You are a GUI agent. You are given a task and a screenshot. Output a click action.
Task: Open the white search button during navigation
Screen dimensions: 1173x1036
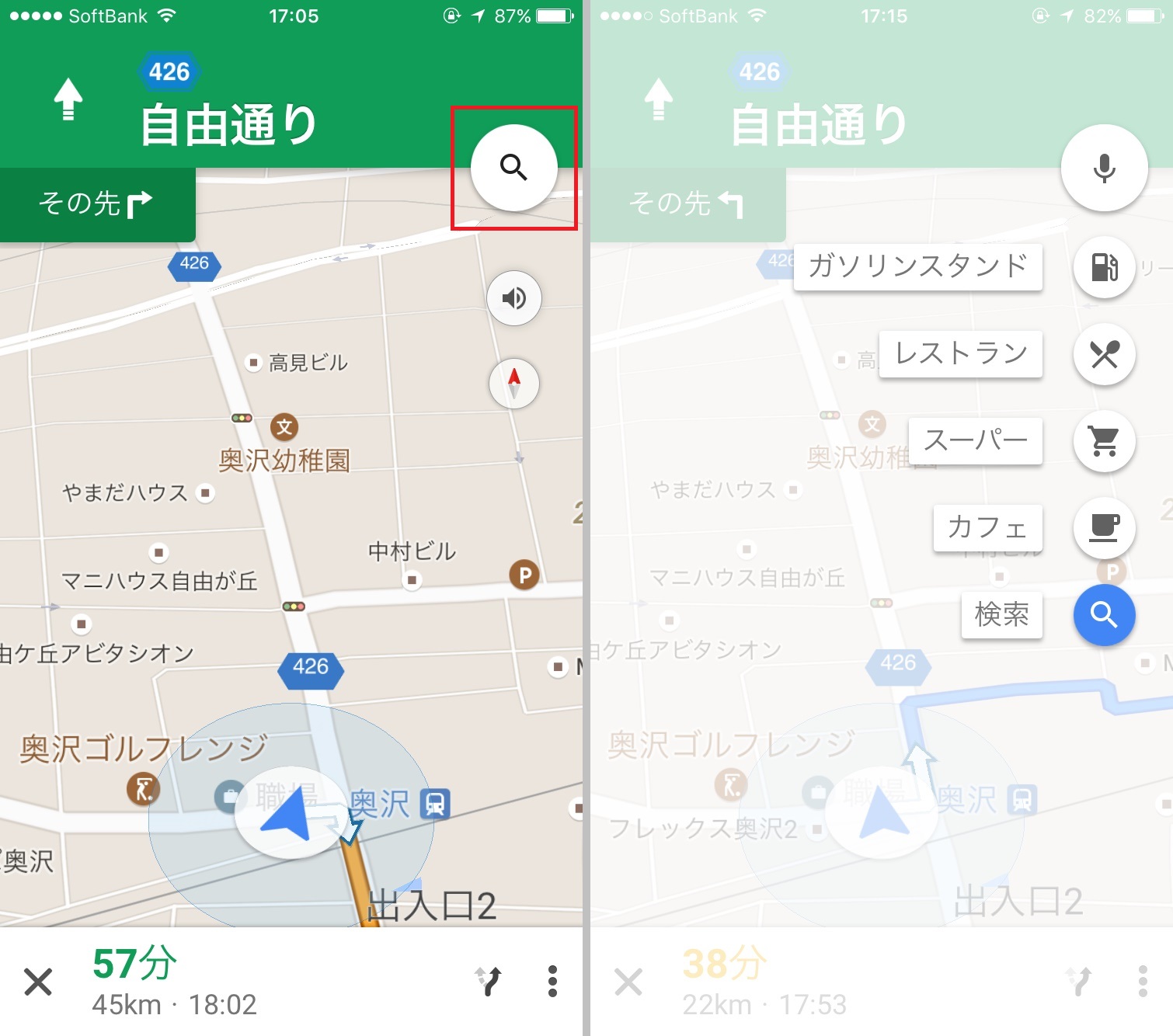pos(513,167)
